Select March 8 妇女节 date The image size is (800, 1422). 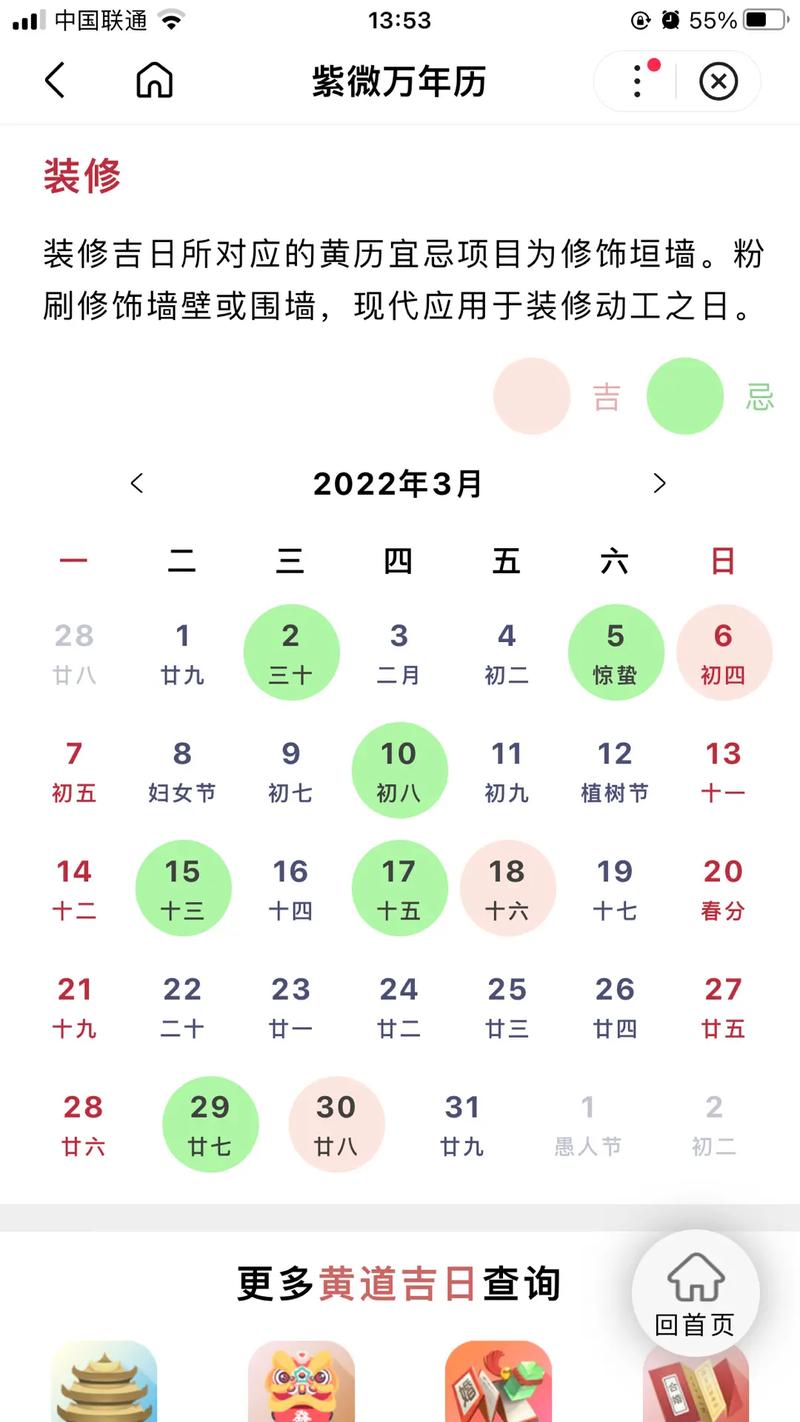point(182,770)
